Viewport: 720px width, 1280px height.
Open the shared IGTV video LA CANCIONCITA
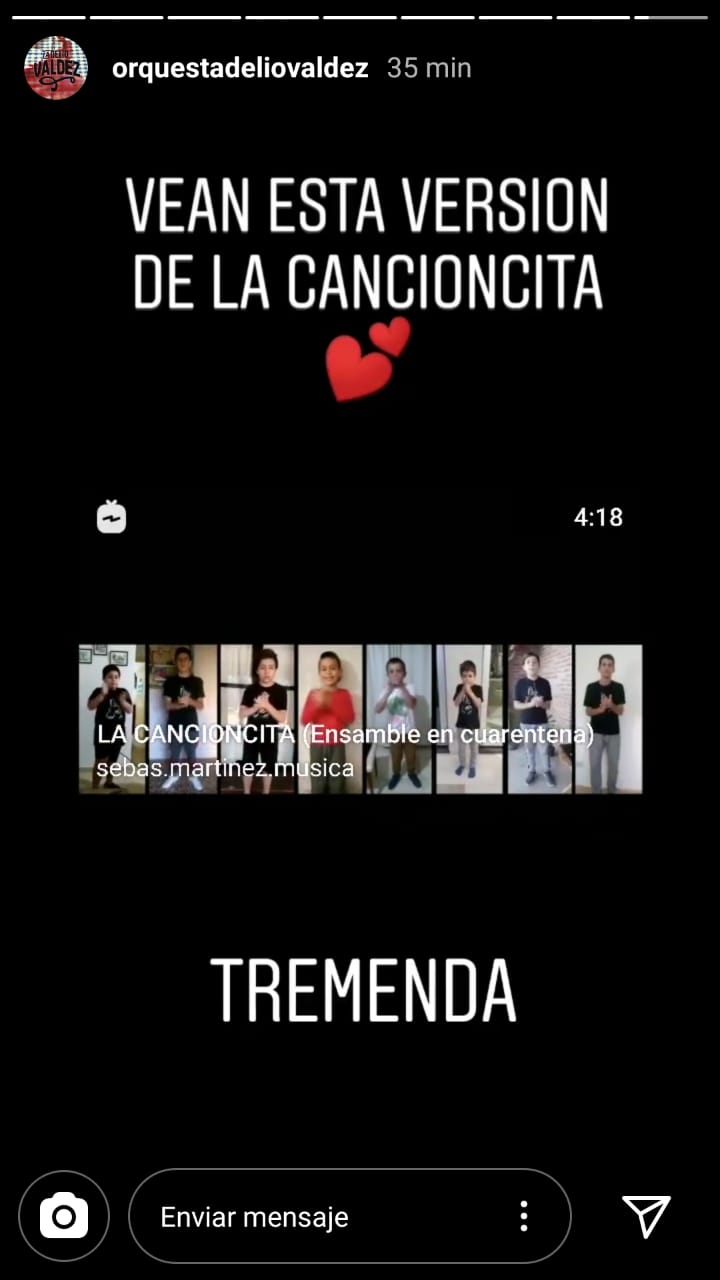[360, 719]
